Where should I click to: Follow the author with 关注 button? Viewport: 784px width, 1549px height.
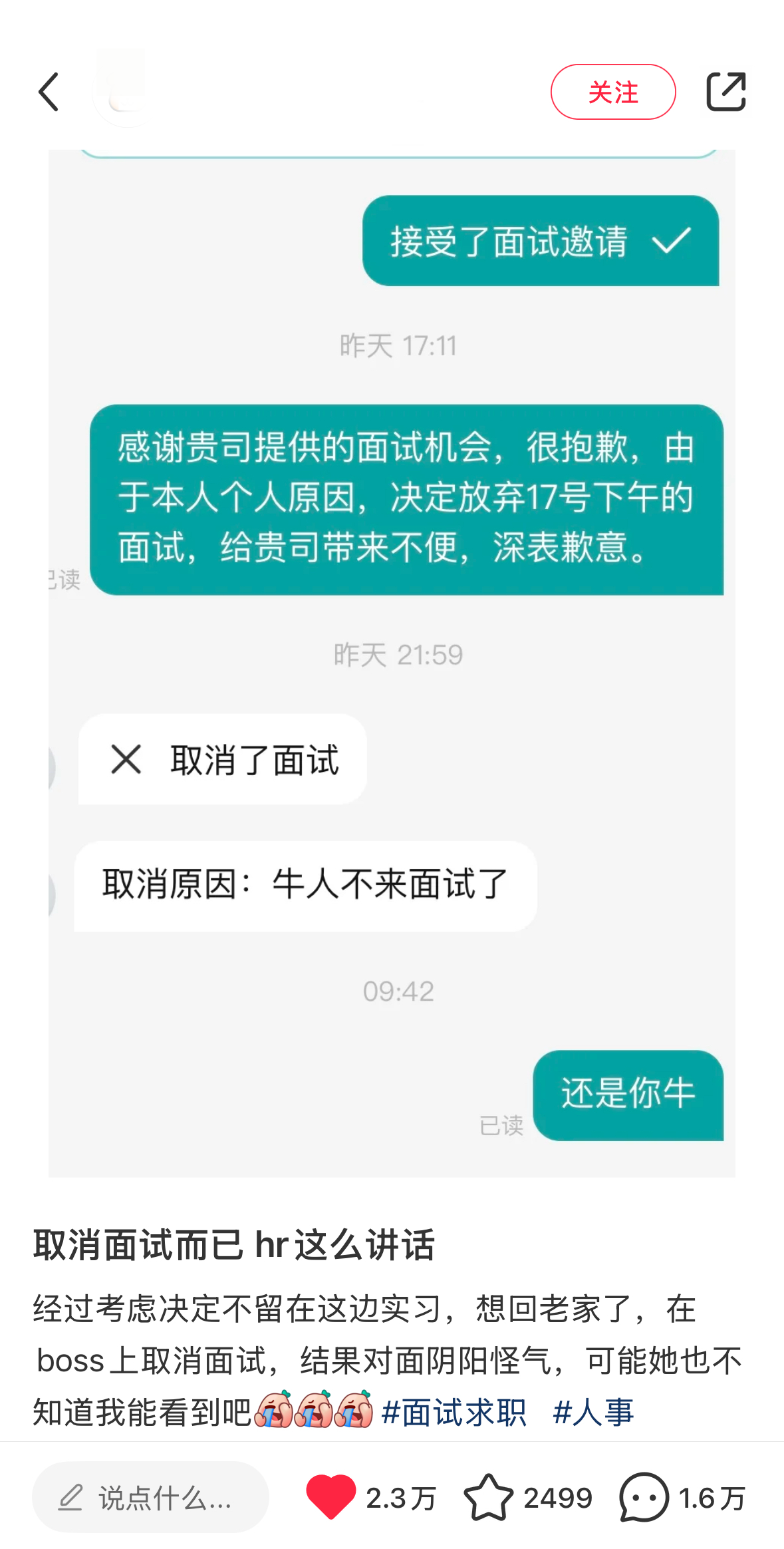click(x=612, y=92)
